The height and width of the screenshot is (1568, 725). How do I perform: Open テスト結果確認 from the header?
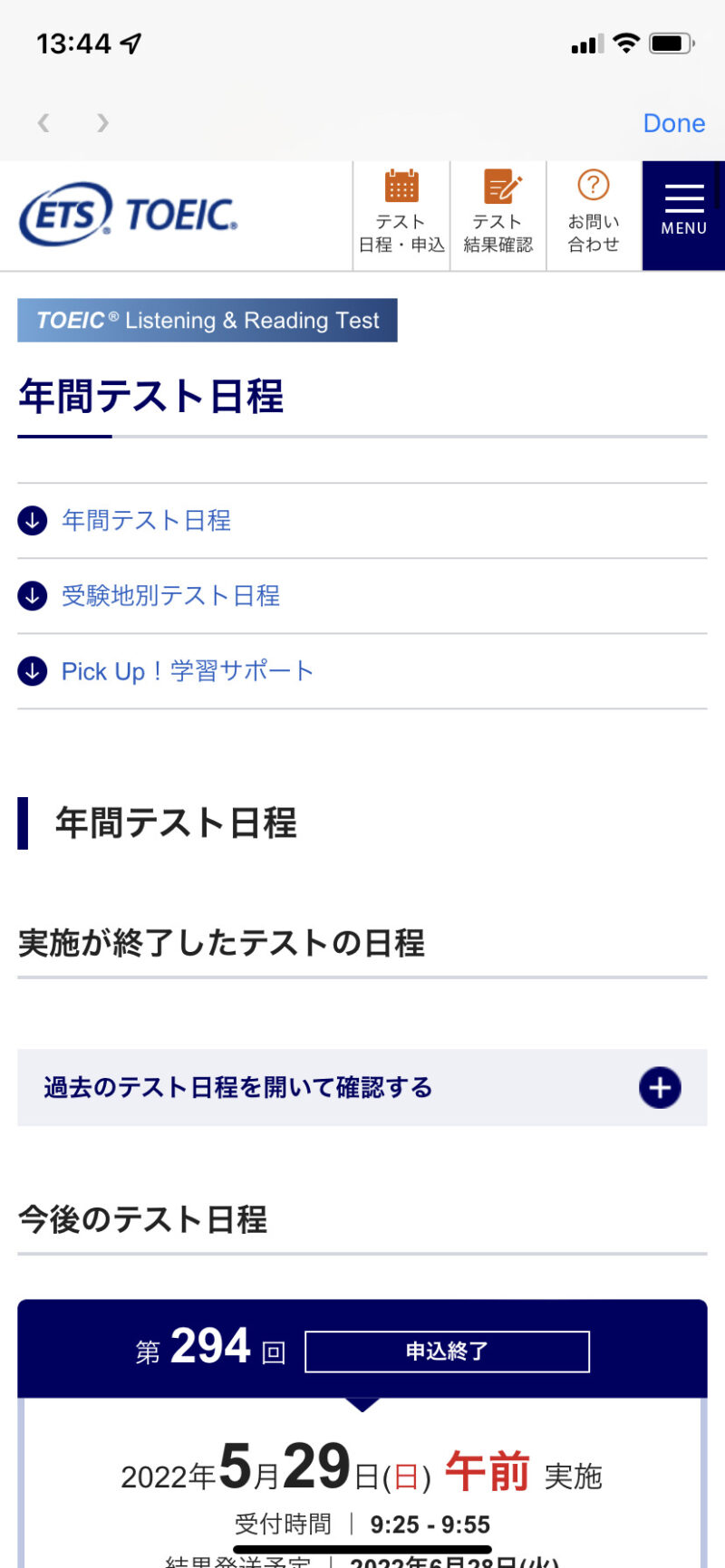coord(498,216)
